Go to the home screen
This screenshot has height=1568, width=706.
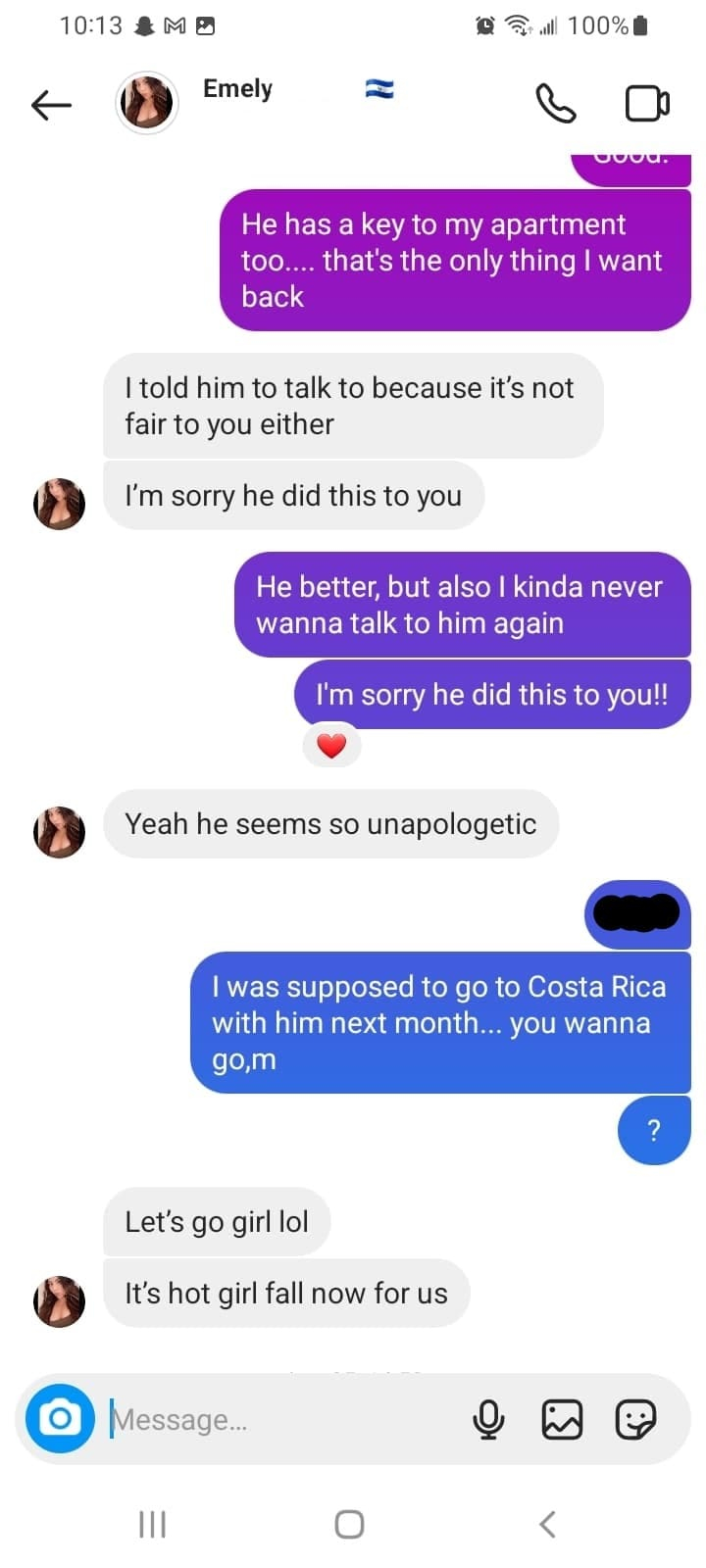click(350, 1524)
